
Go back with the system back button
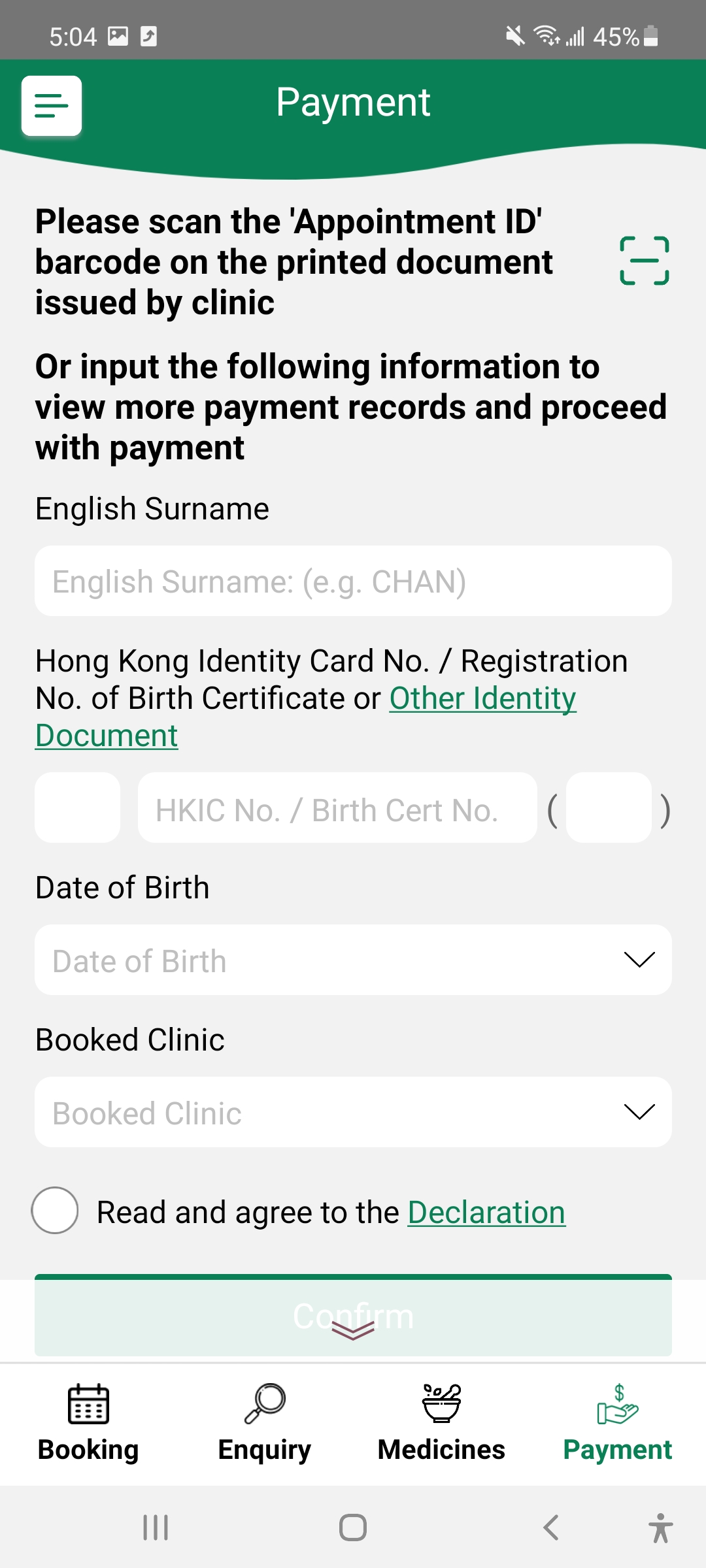[x=551, y=1527]
